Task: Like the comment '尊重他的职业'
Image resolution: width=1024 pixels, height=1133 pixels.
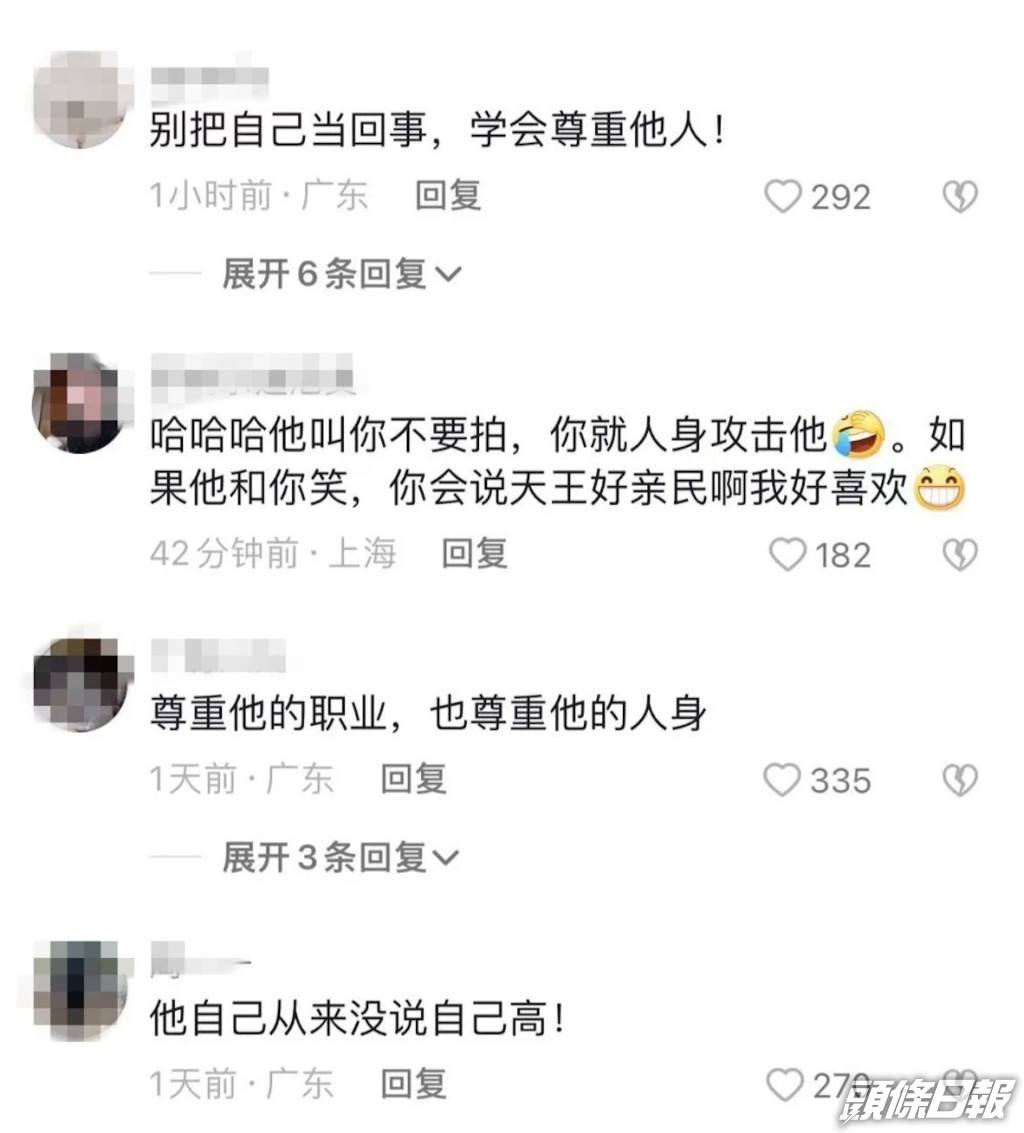Action: pos(783,780)
